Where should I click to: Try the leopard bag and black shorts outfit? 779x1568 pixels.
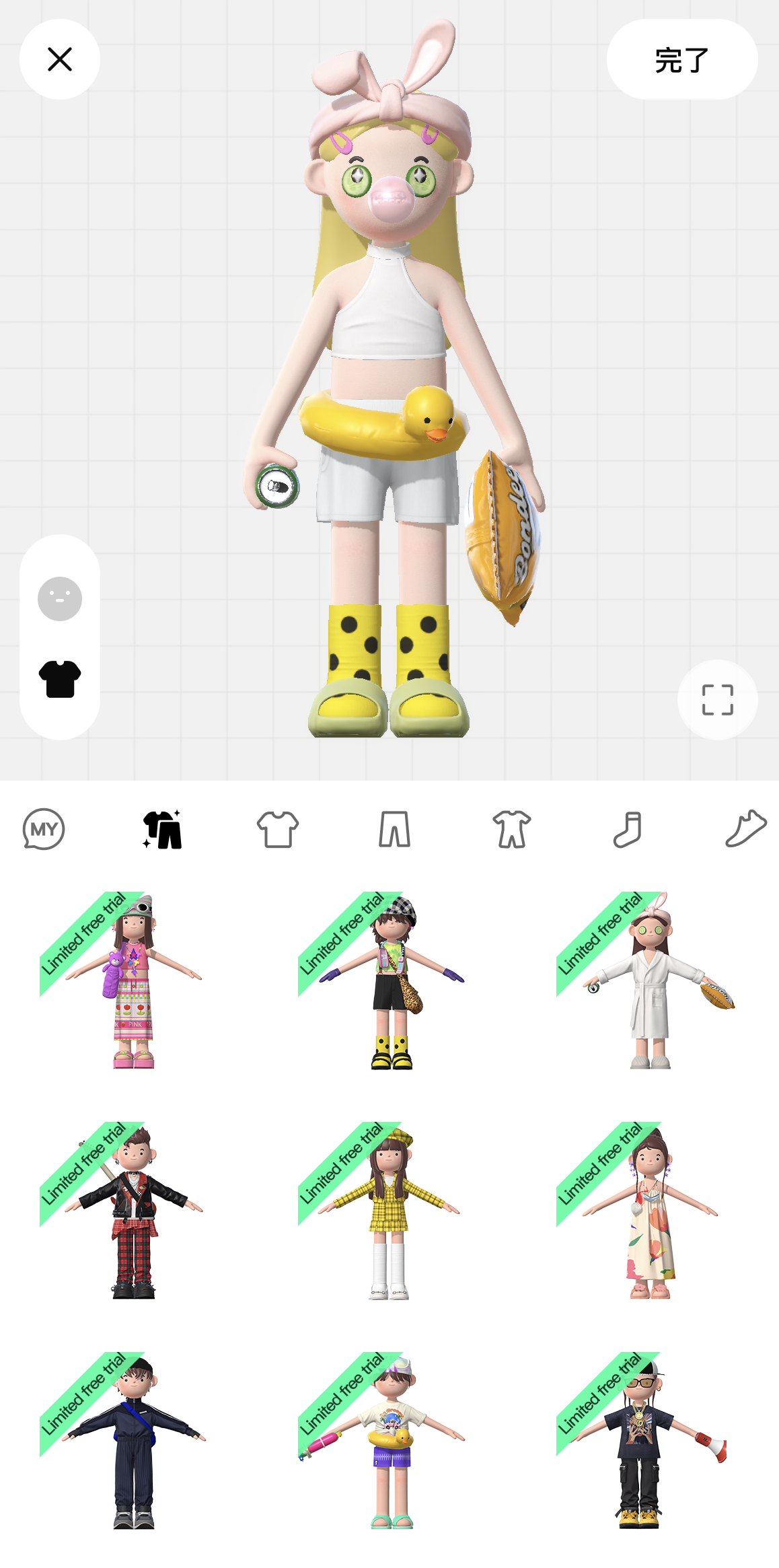coord(392,981)
